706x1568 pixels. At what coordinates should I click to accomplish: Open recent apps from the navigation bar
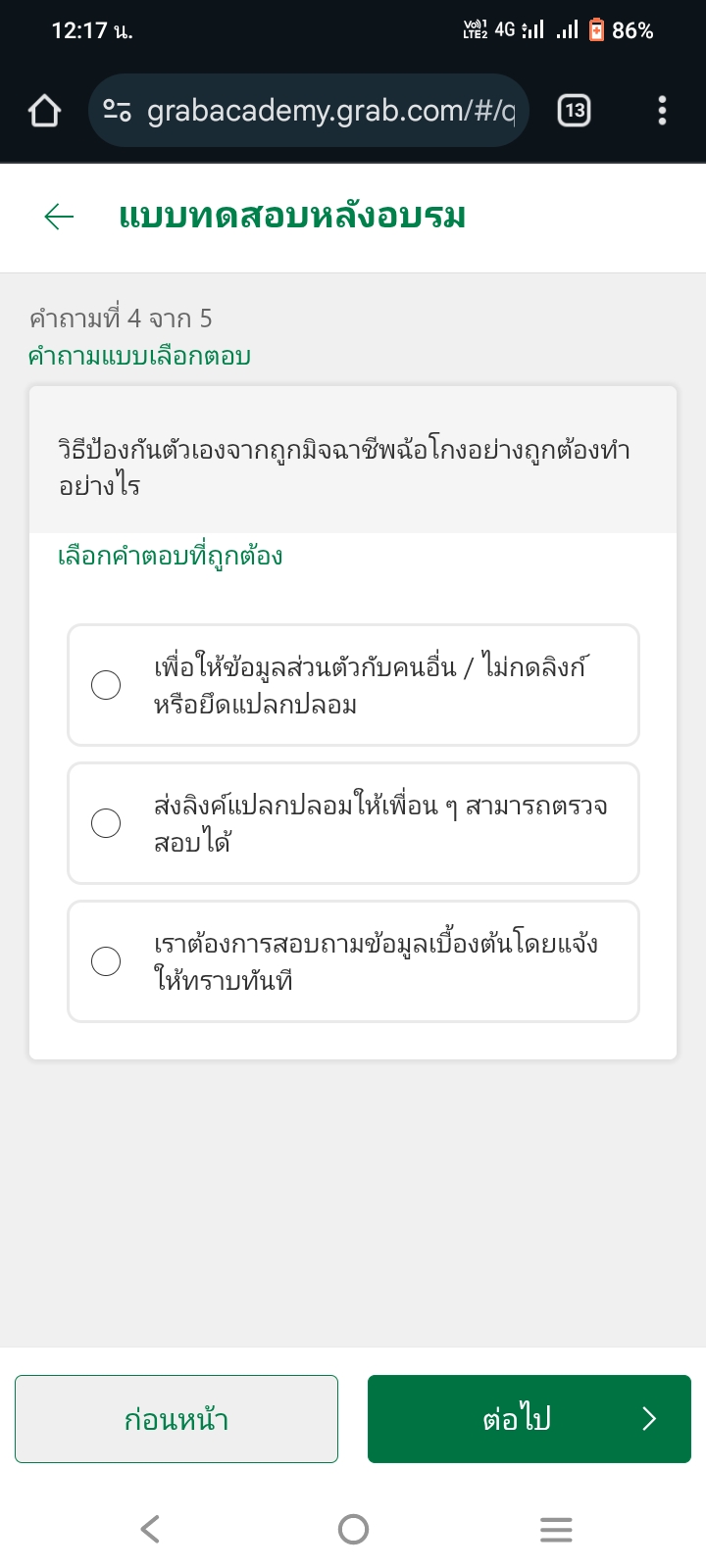point(556,1529)
